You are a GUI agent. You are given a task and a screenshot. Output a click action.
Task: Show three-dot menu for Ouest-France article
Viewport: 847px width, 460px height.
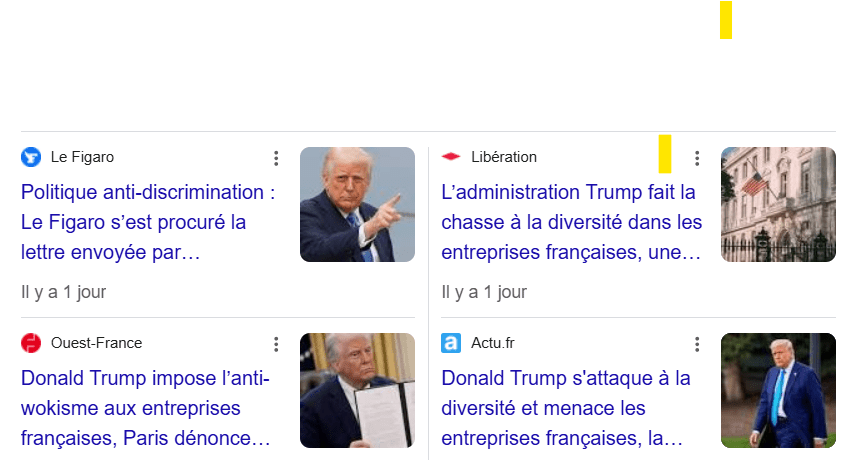tap(276, 344)
